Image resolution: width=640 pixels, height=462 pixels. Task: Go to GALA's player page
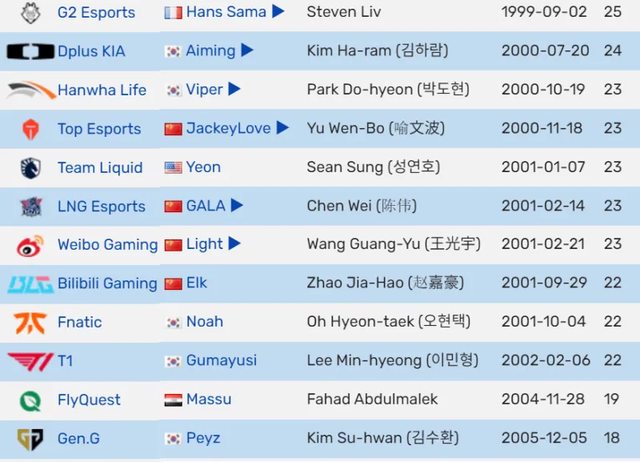(x=206, y=207)
